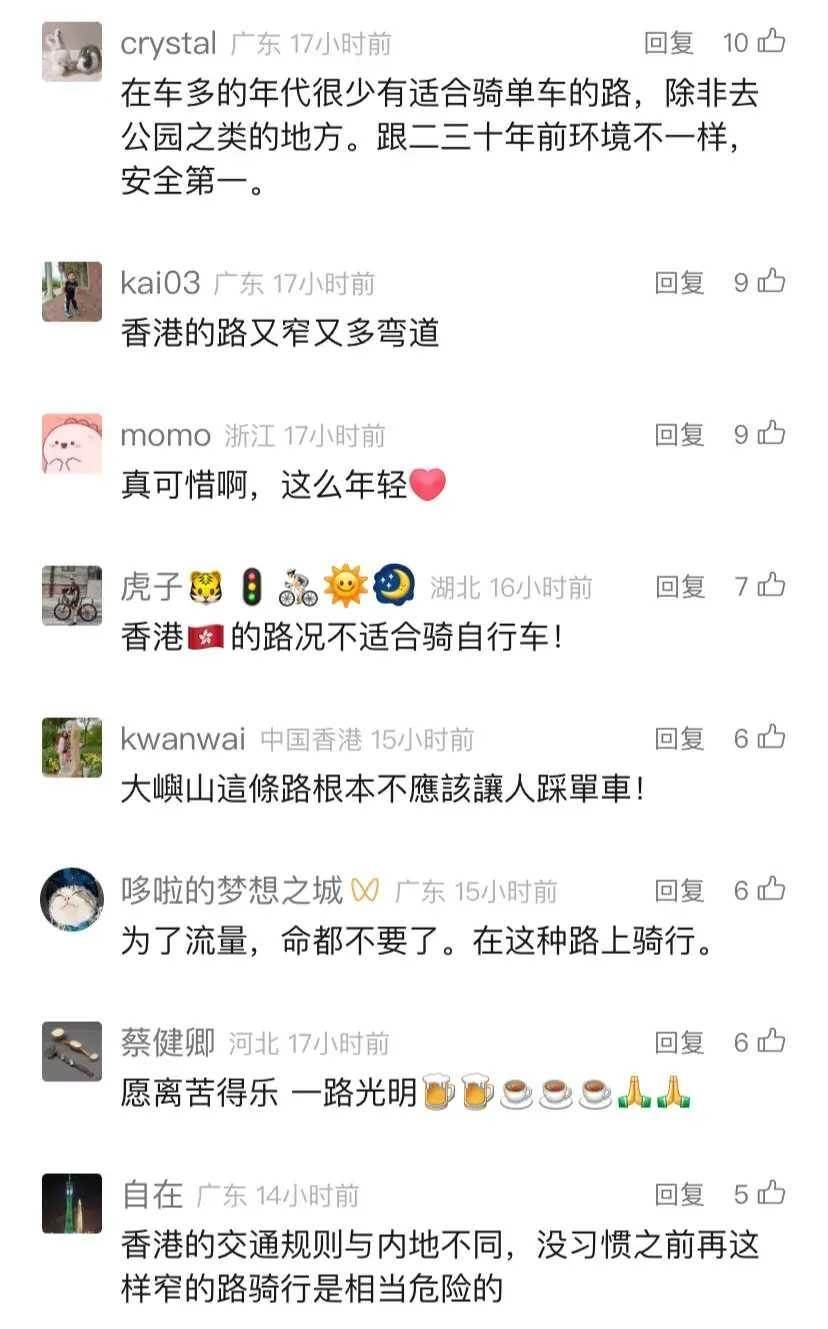Like 哆啦的梦想之城's comment

point(771,890)
